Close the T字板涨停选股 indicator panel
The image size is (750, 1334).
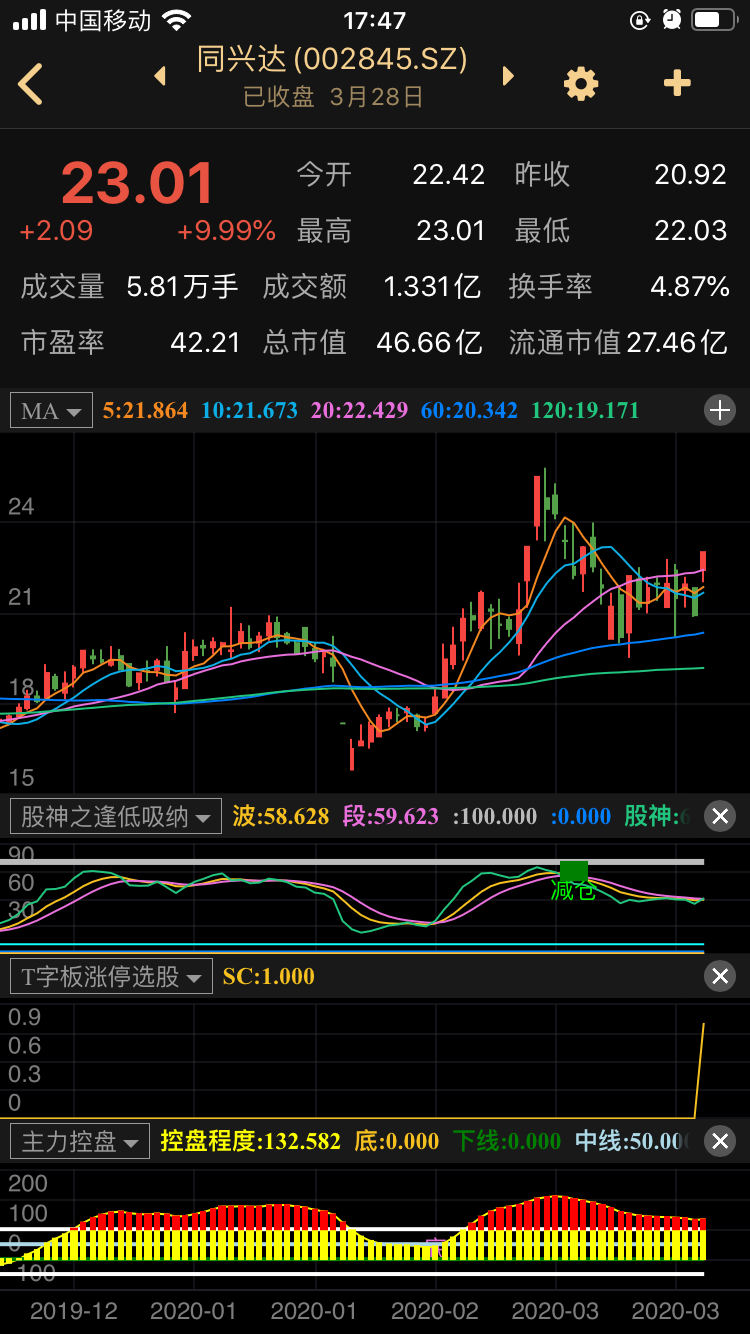720,976
